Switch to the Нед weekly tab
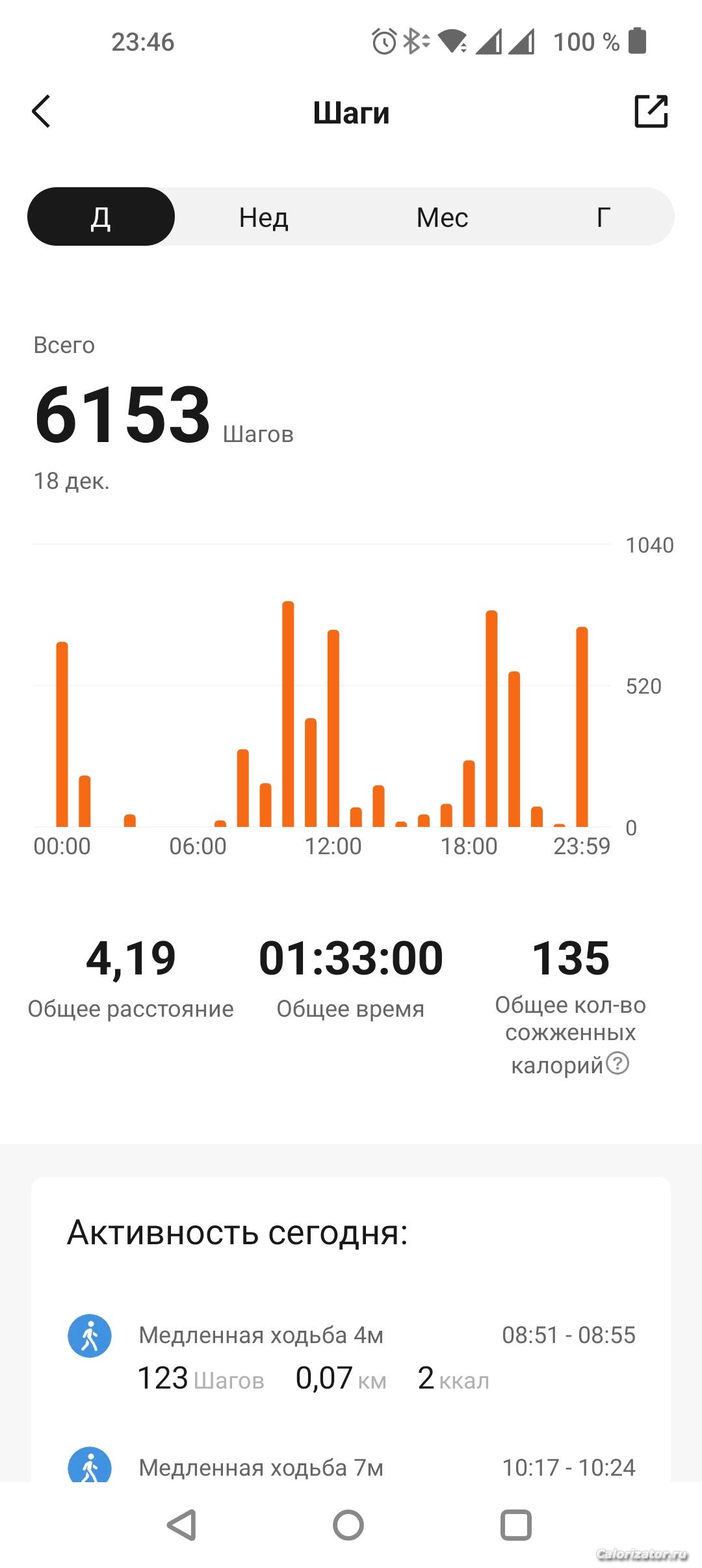Screen dimensions: 702x1568 click(x=263, y=217)
